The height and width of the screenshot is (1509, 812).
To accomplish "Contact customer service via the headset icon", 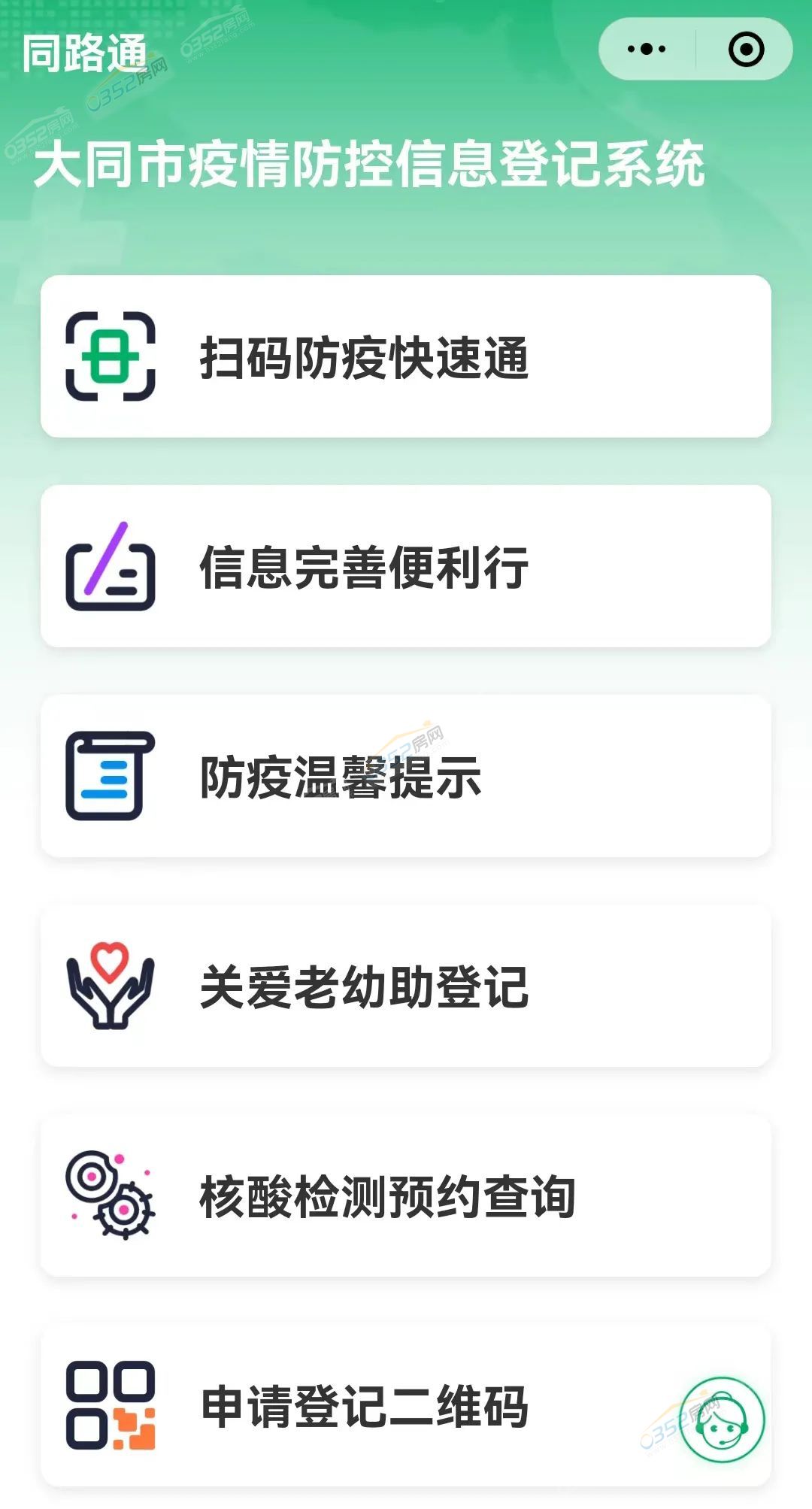I will [722, 1420].
